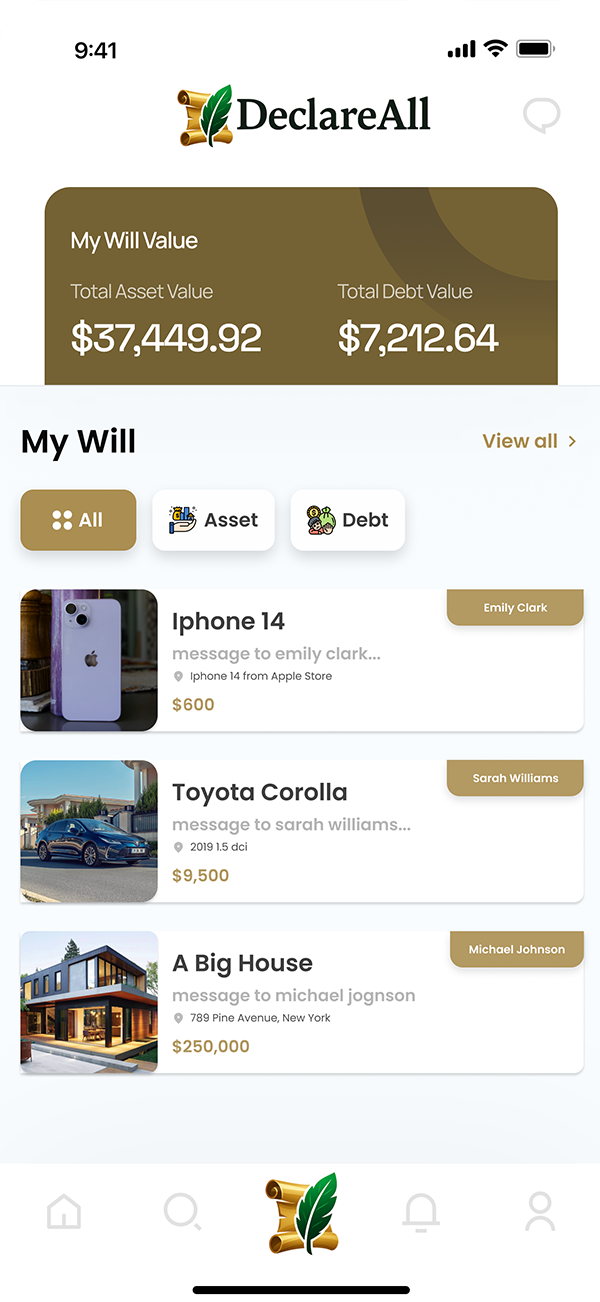The width and height of the screenshot is (600, 1302).
Task: Tap the center scroll and feather button
Action: point(301,1213)
